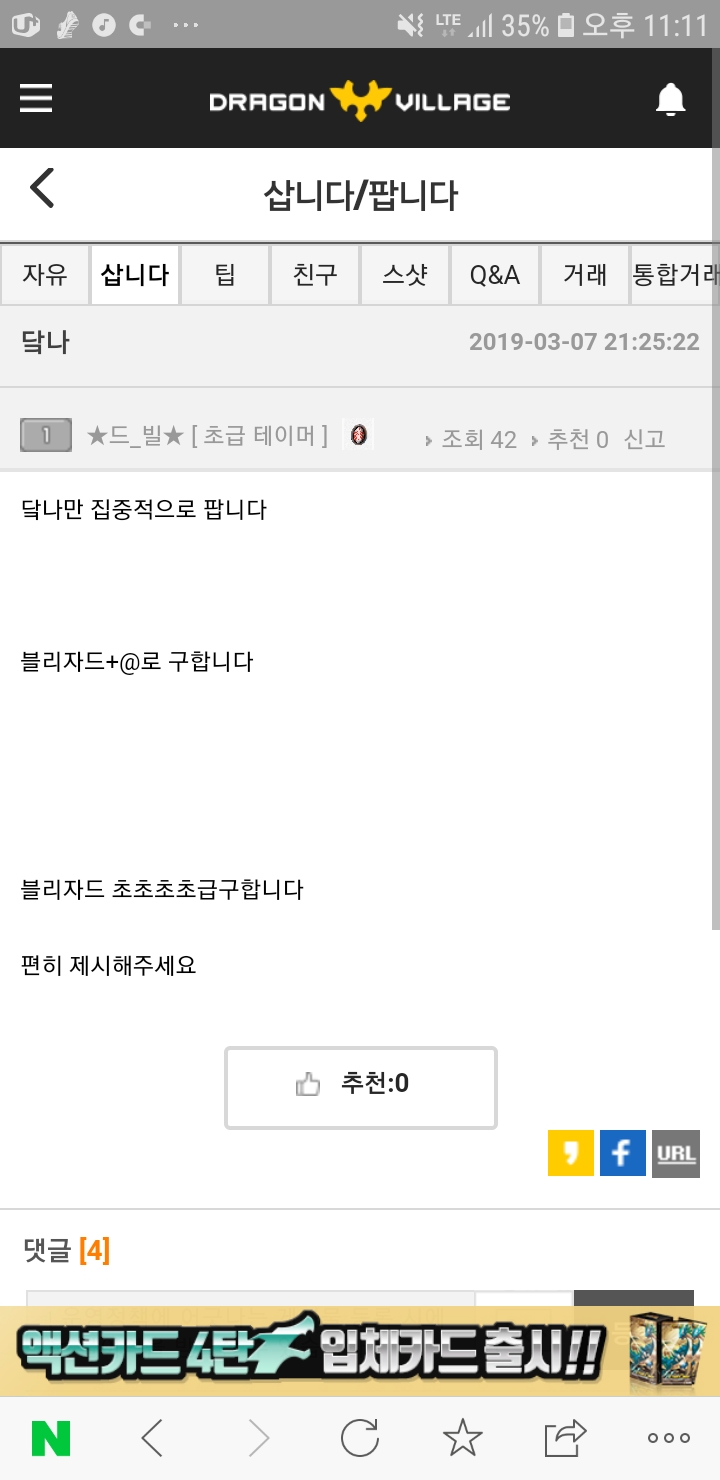Open the 통합거래 tab
720x1480 pixels.
pyautogui.click(x=675, y=275)
